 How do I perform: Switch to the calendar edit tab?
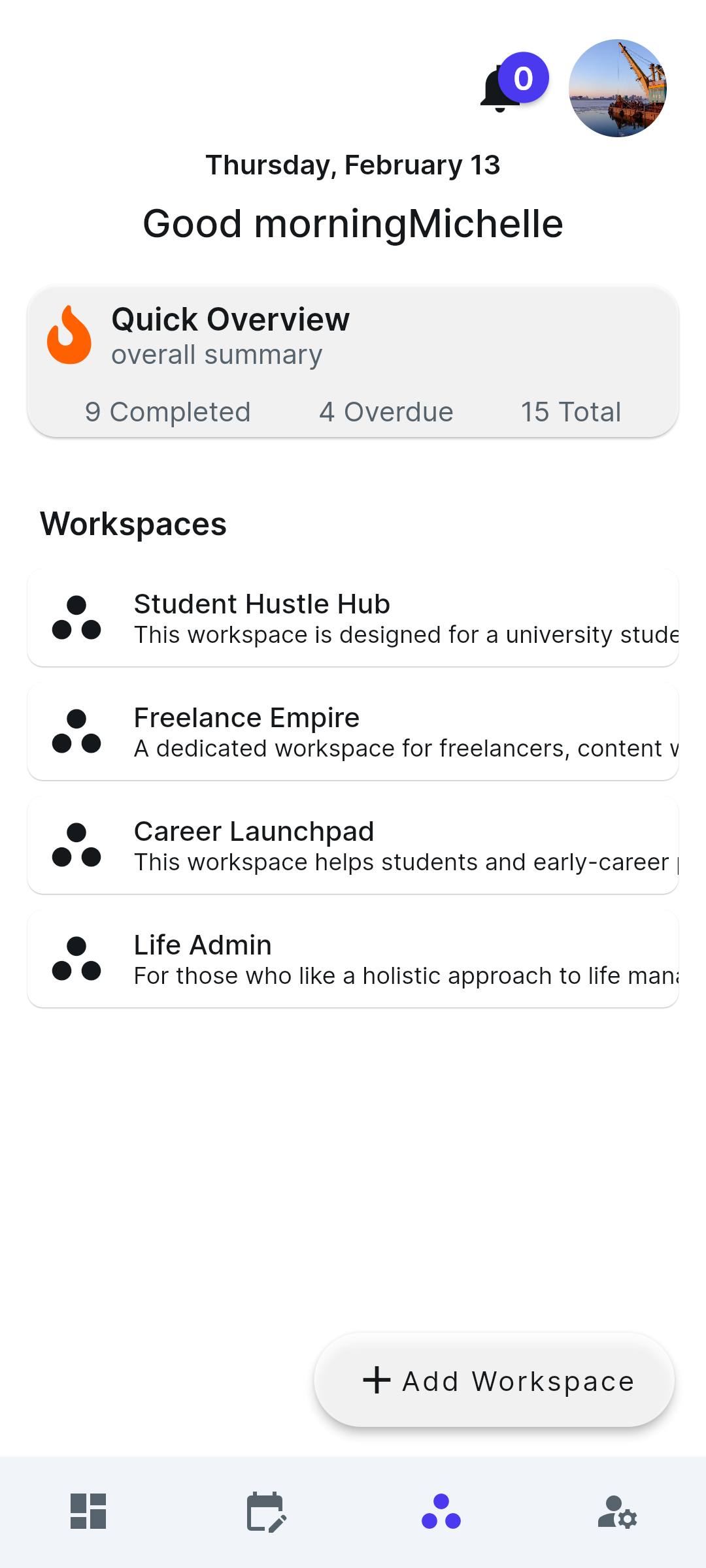pyautogui.click(x=265, y=1511)
